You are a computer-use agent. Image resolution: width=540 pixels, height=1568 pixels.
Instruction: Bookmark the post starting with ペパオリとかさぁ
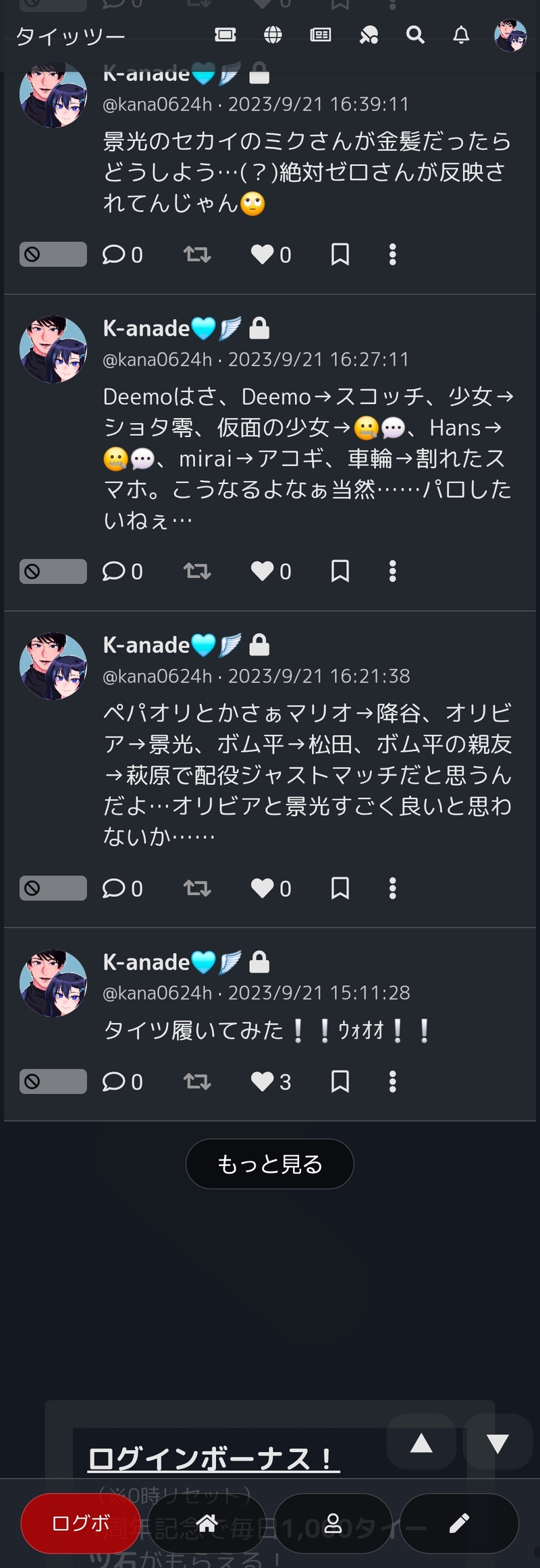(x=340, y=888)
